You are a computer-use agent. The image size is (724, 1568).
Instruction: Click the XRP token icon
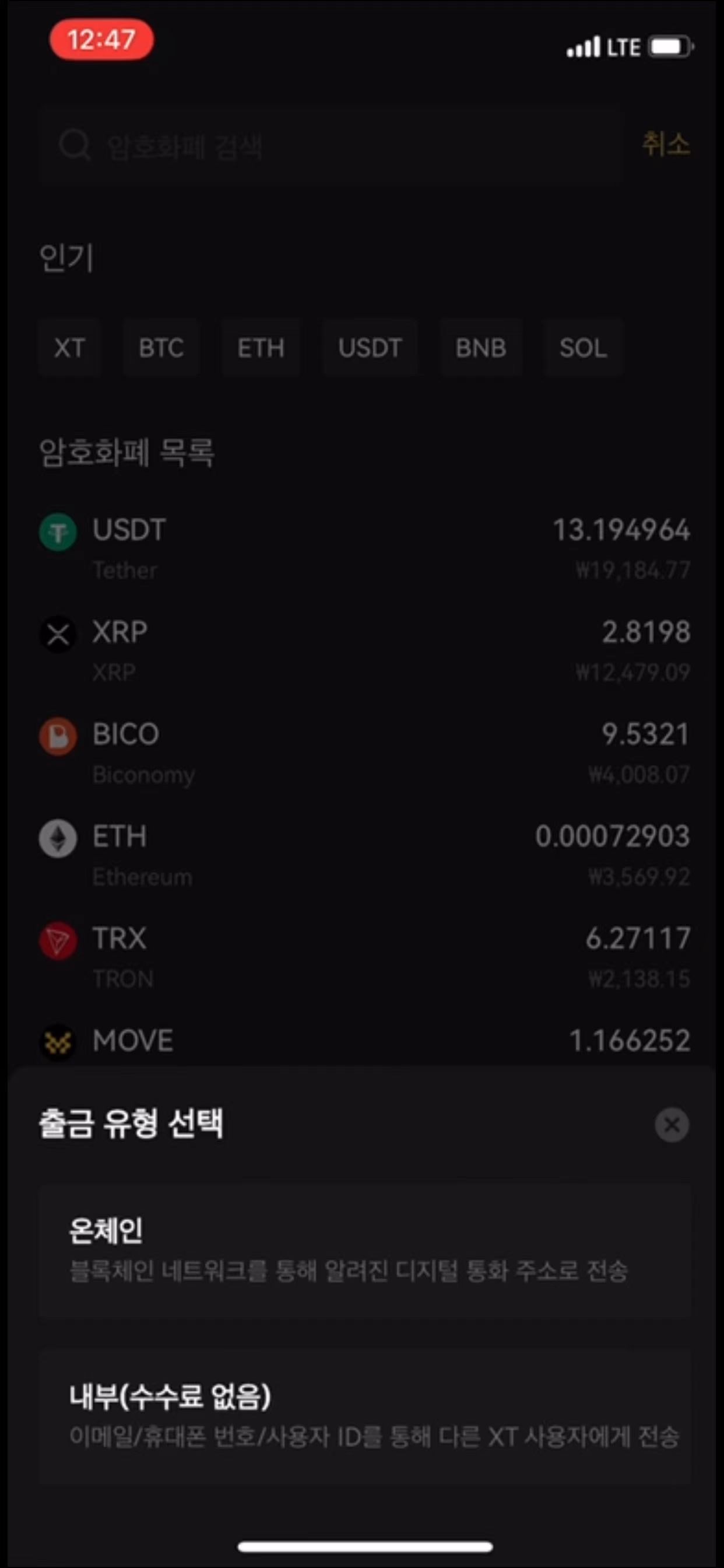pyautogui.click(x=58, y=635)
